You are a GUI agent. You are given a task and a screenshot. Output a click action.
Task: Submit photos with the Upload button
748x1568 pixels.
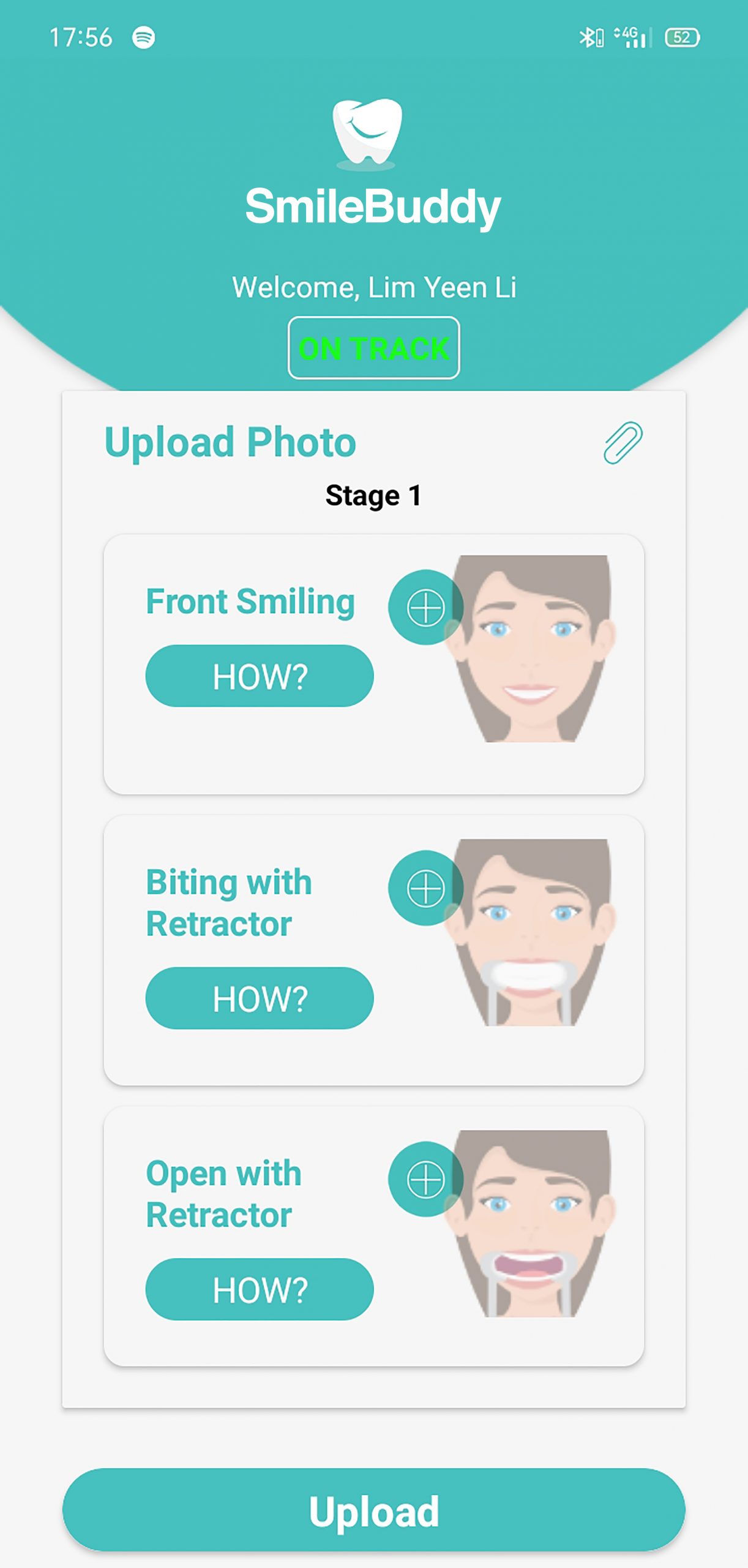[373, 1510]
